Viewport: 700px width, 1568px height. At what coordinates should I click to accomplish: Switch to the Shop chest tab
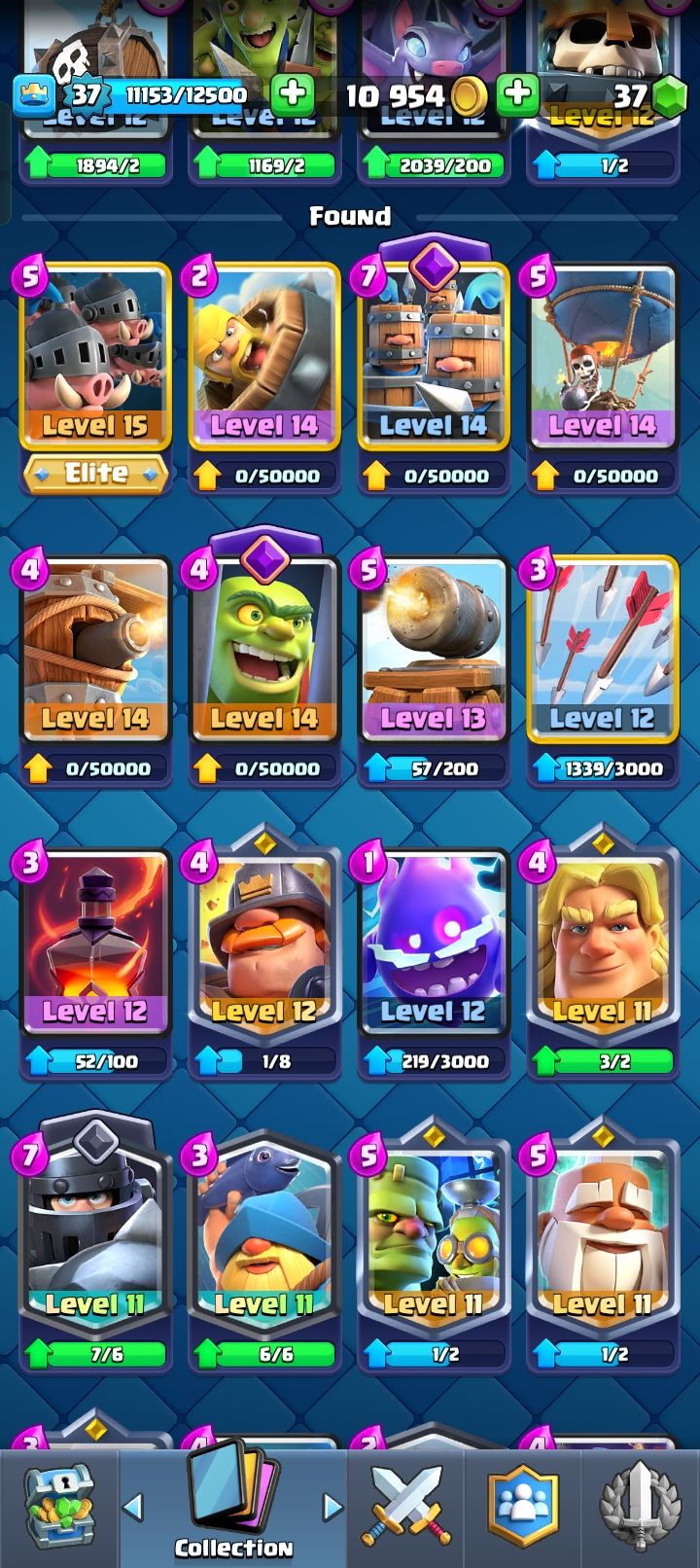coord(57,1508)
